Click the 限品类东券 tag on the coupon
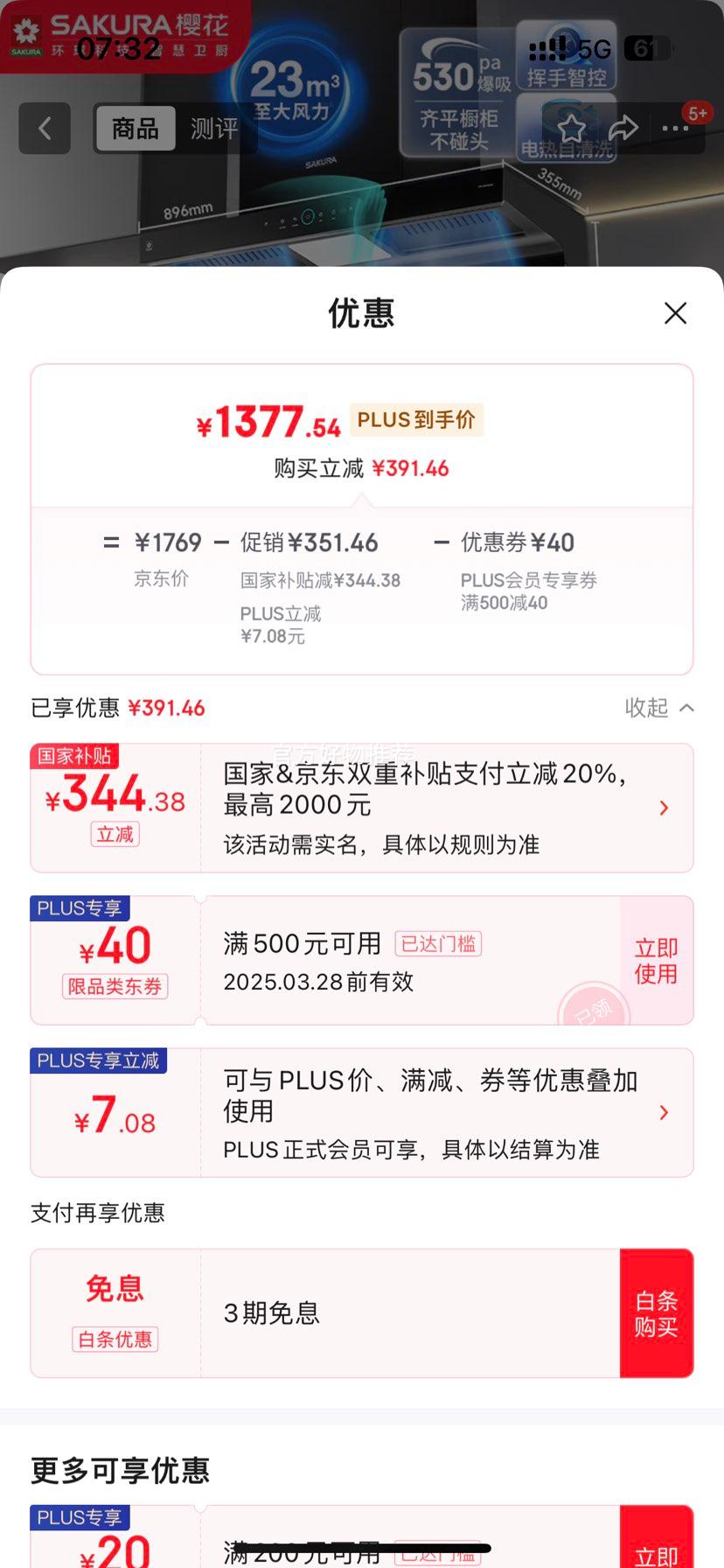 (x=115, y=986)
